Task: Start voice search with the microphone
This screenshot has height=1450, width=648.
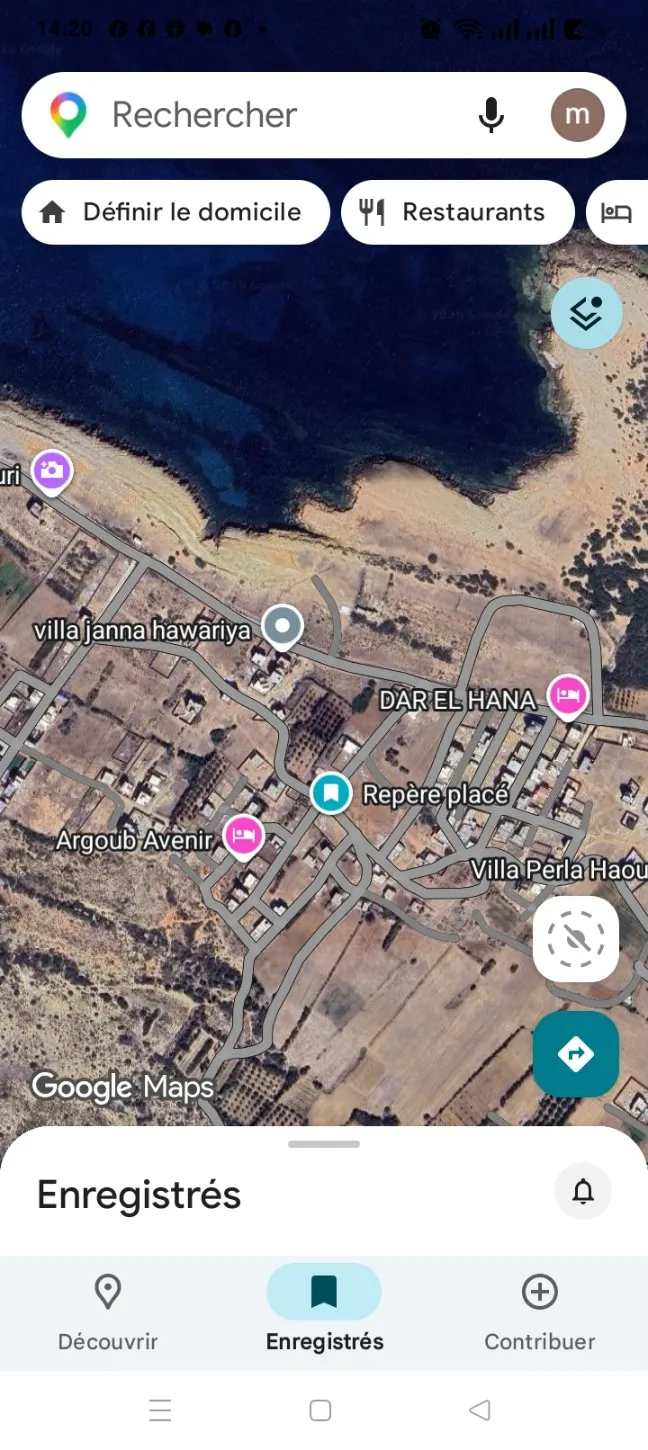Action: point(491,115)
